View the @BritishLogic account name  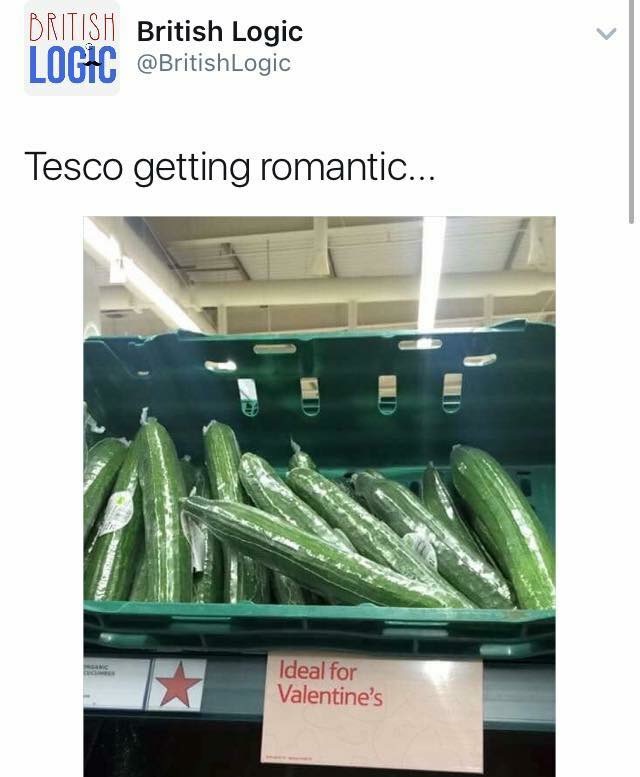click(x=219, y=32)
